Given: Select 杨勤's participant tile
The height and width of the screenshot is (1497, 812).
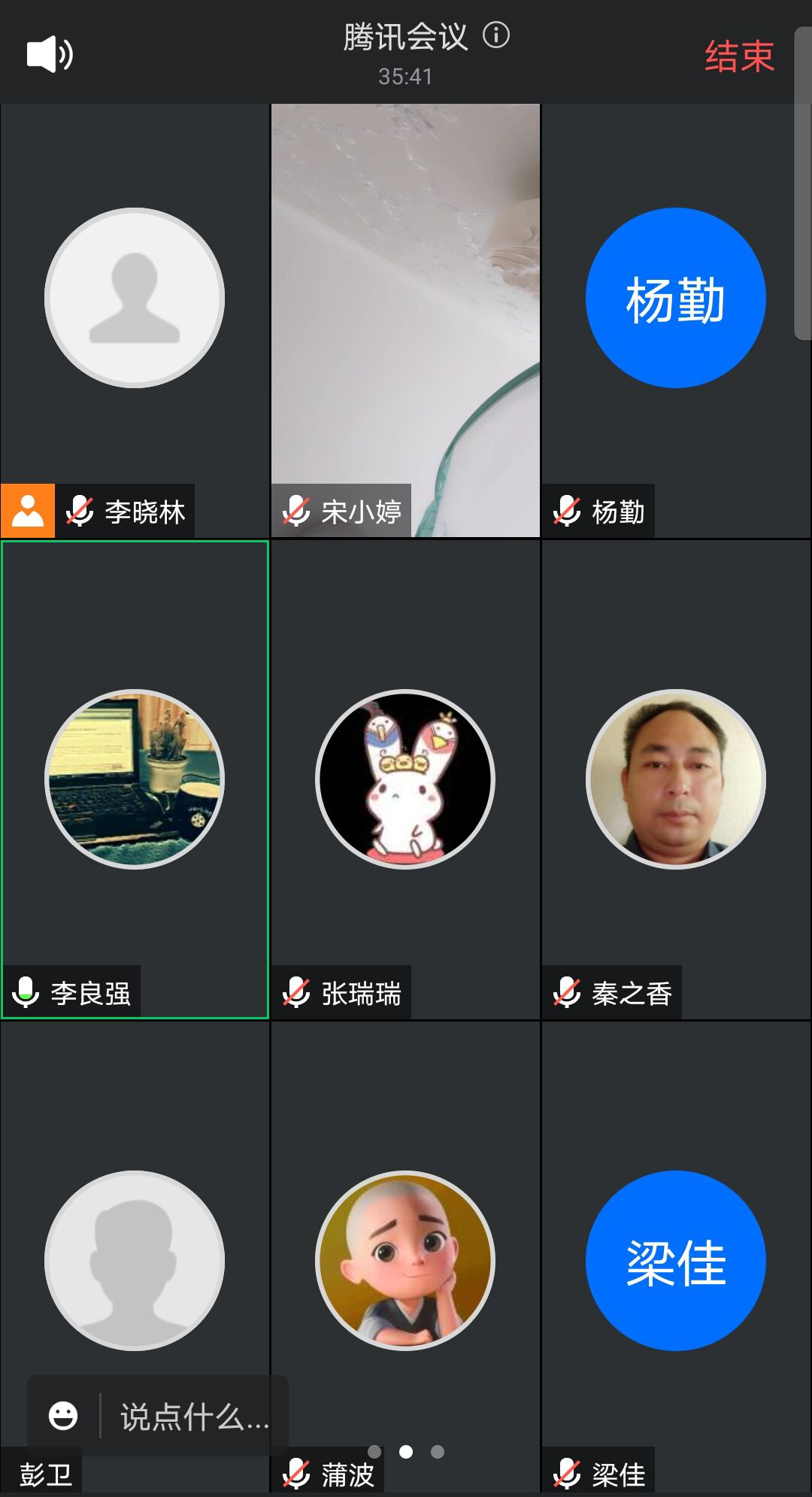Looking at the screenshot, I should click(x=676, y=320).
